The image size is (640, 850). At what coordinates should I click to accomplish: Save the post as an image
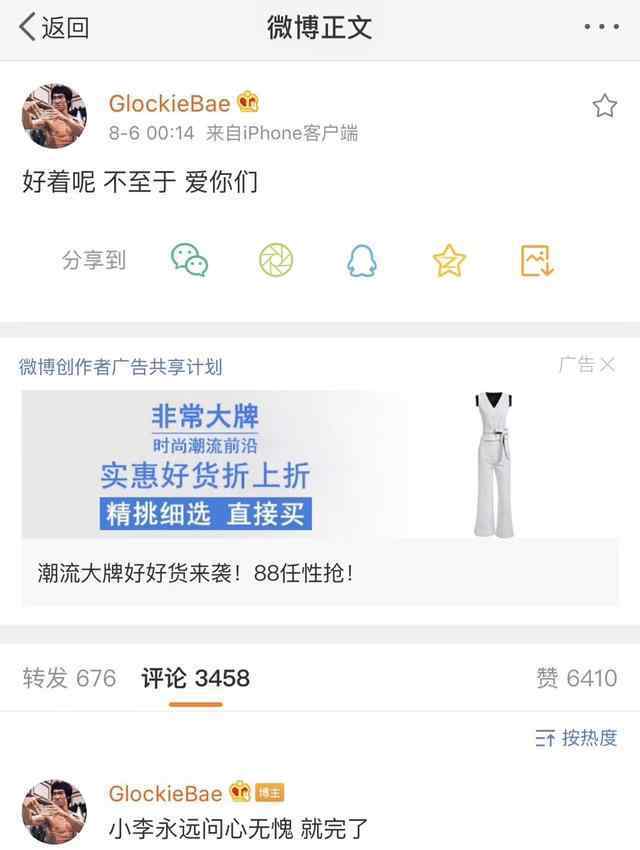tap(537, 260)
